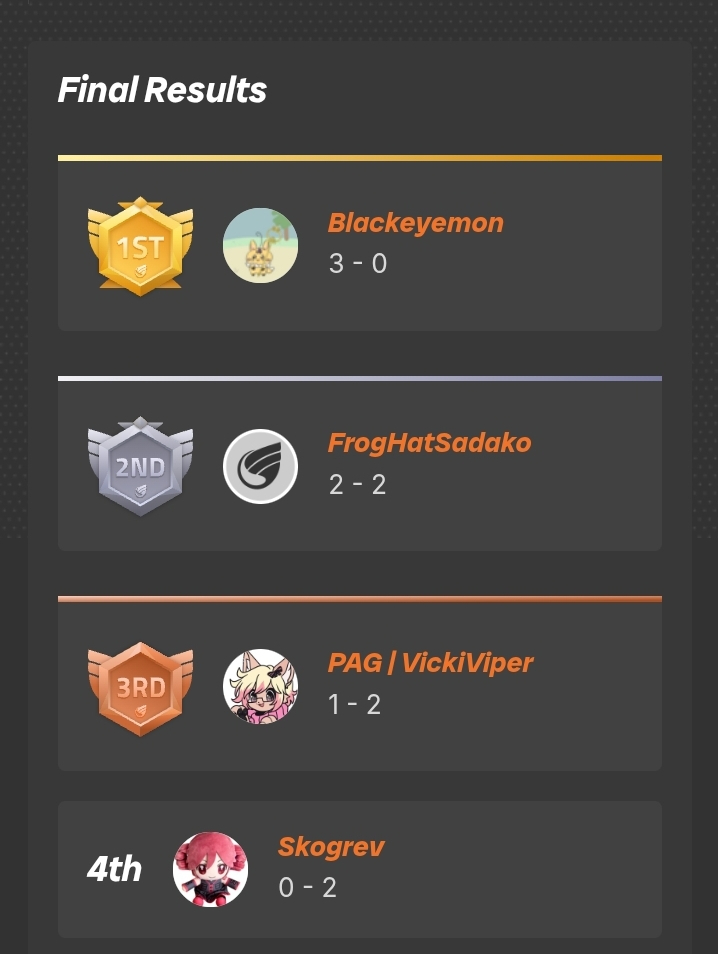
Task: Tap Skogrev's avatar image
Action: [211, 869]
